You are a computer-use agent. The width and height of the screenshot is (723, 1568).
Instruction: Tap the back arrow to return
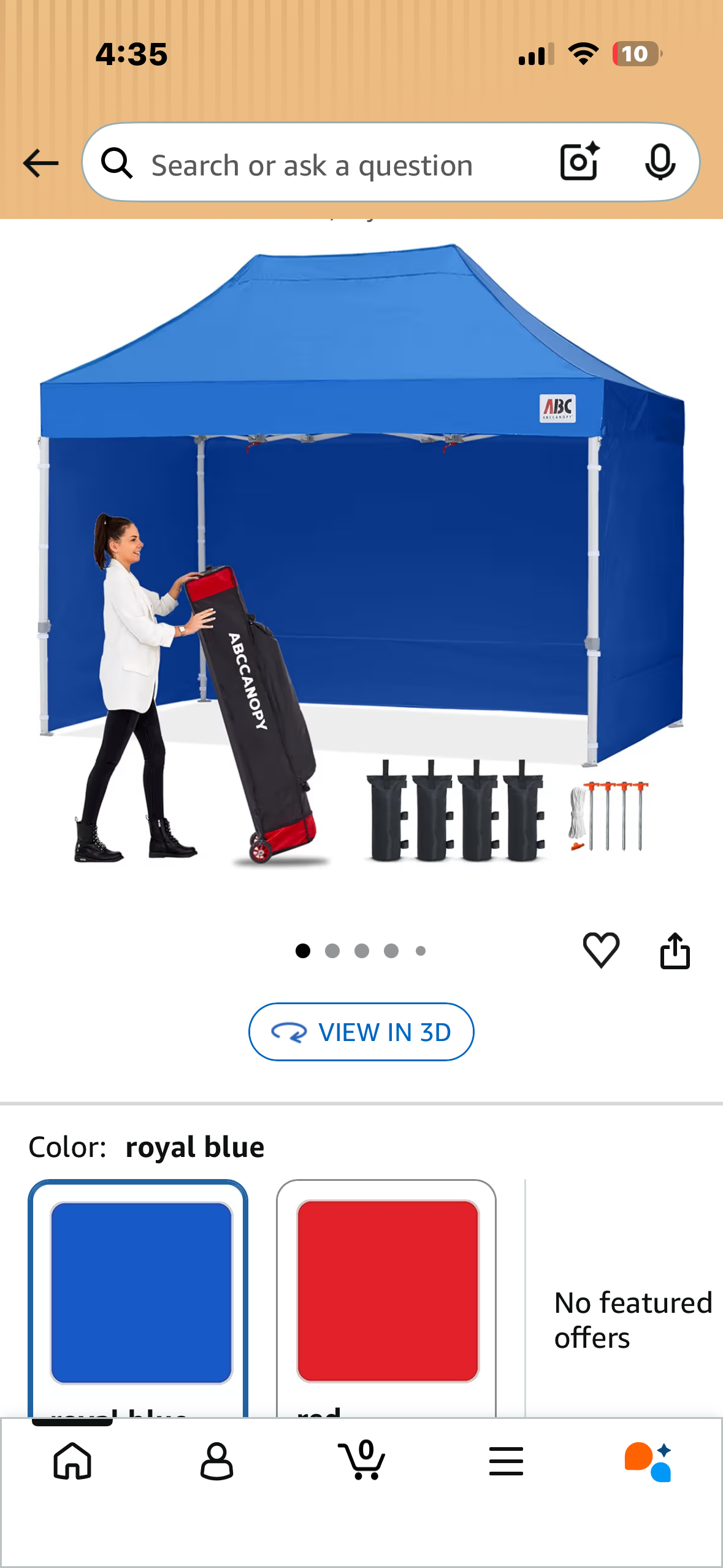click(x=39, y=163)
